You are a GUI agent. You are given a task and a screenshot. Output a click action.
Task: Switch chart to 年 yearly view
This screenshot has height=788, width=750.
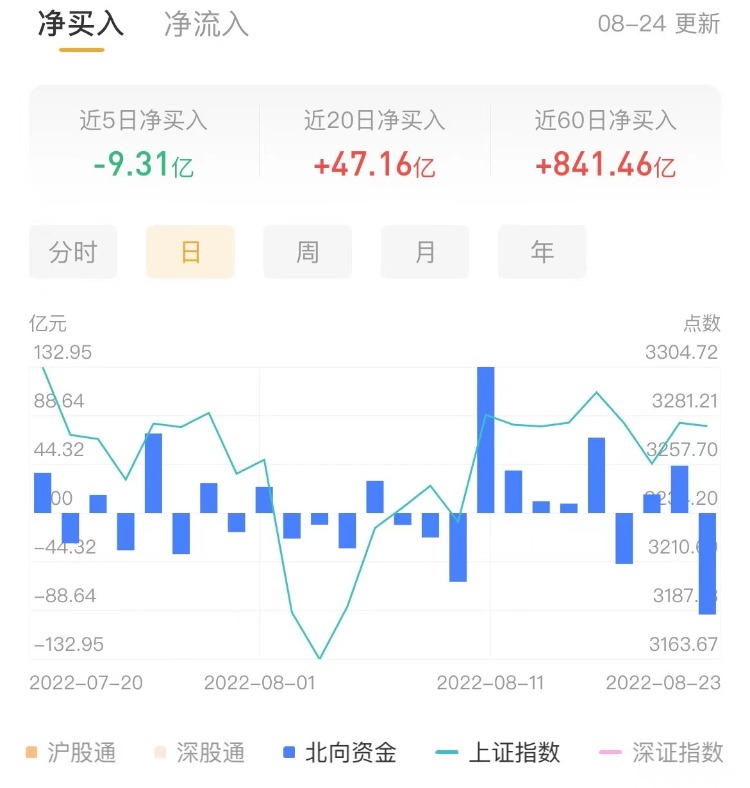coord(542,252)
